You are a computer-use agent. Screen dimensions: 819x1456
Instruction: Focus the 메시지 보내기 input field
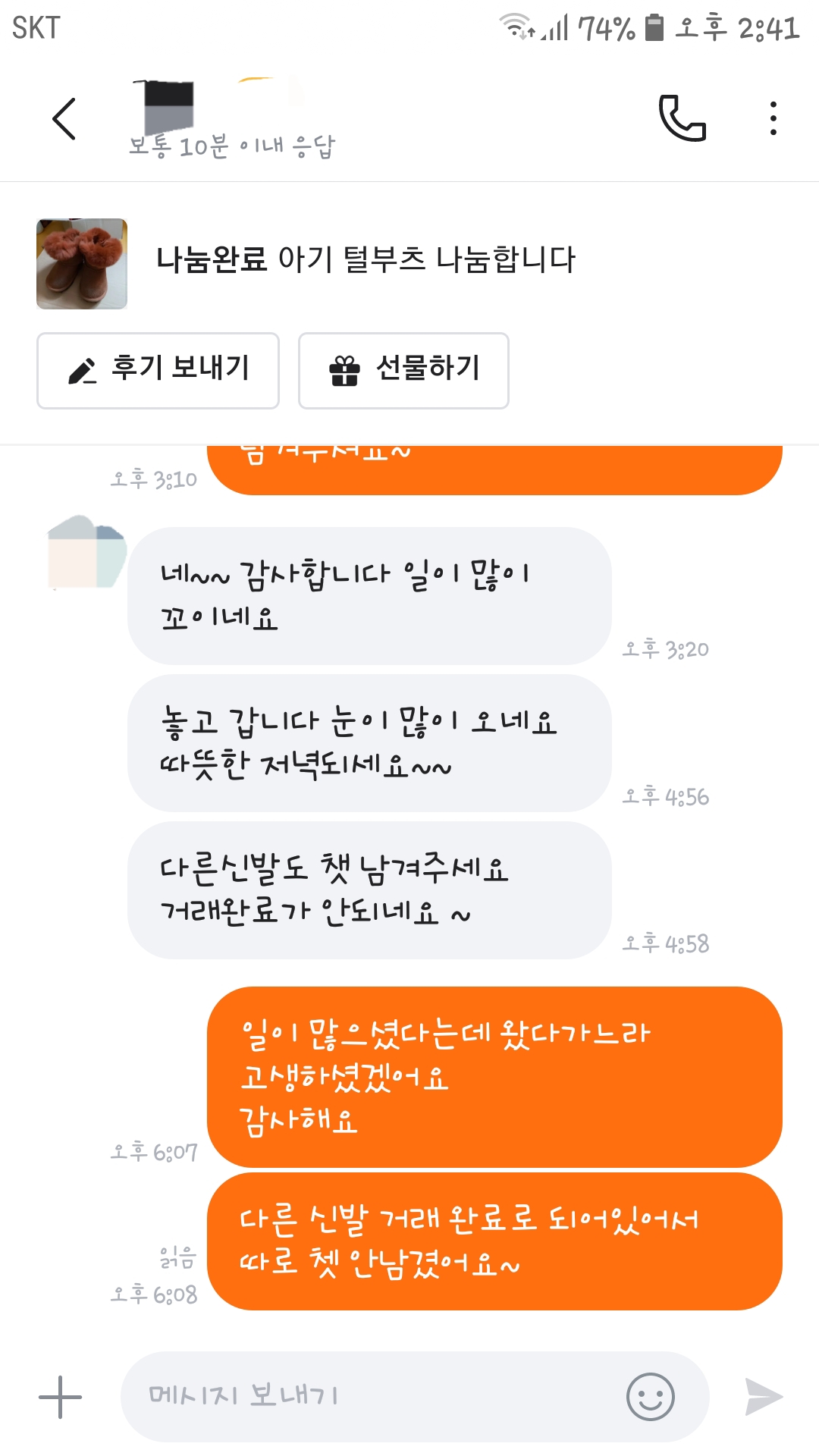pyautogui.click(x=372, y=1395)
